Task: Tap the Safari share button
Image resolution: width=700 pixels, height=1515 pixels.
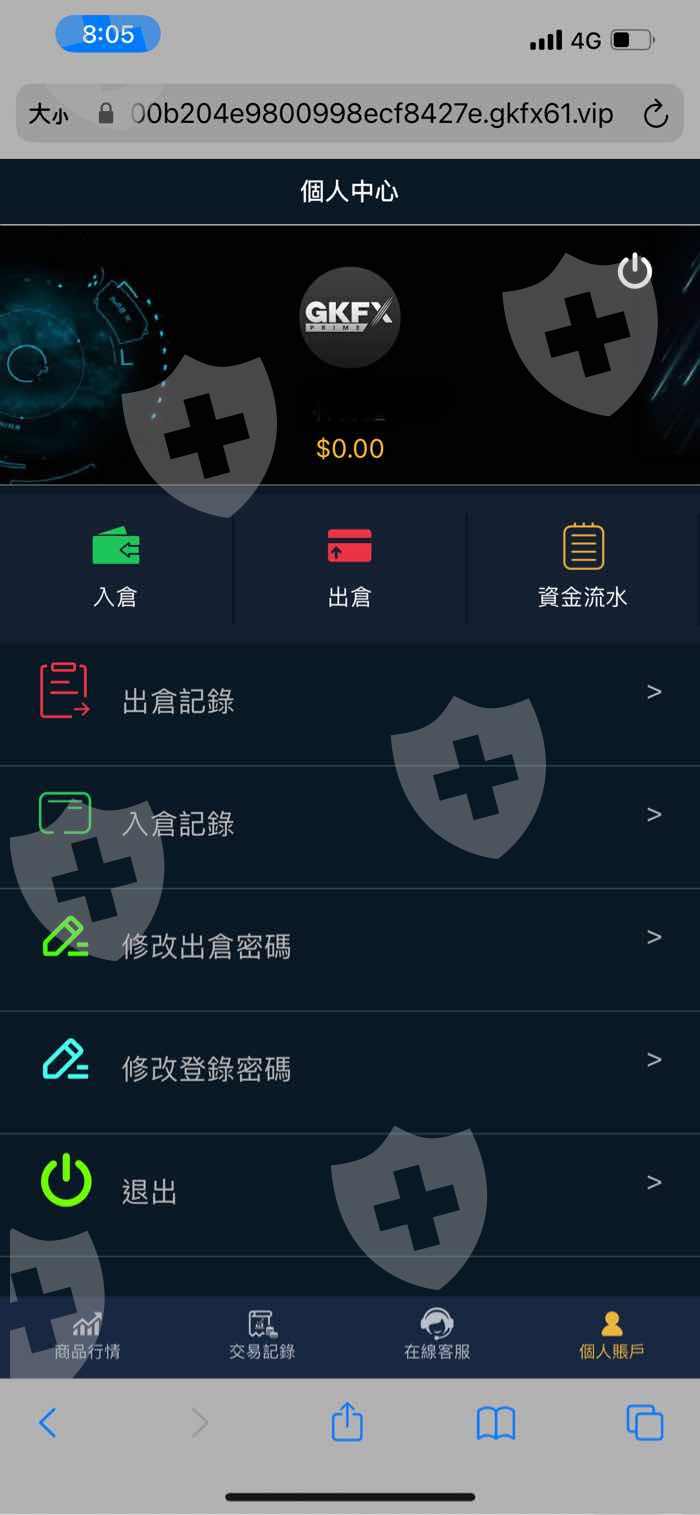Action: [x=347, y=1421]
